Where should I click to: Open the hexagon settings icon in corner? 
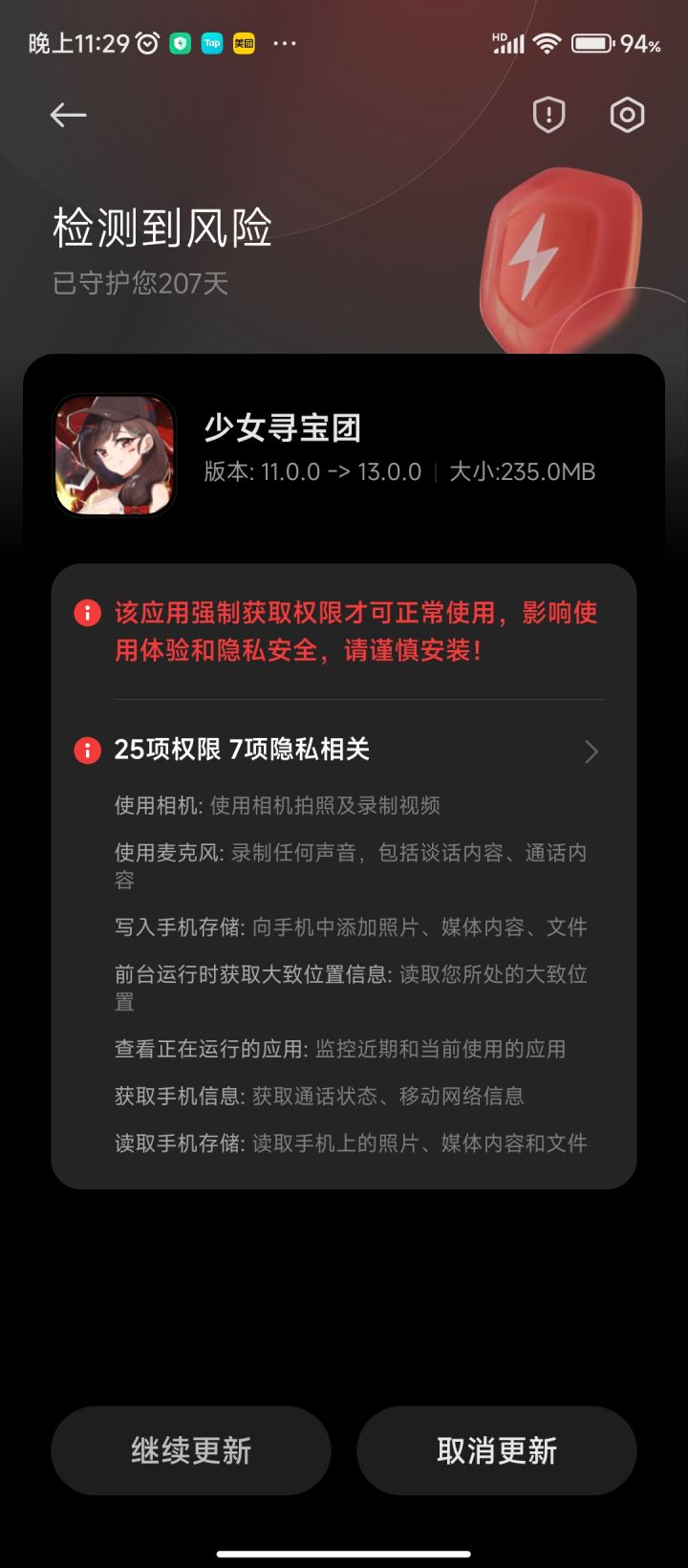[626, 115]
